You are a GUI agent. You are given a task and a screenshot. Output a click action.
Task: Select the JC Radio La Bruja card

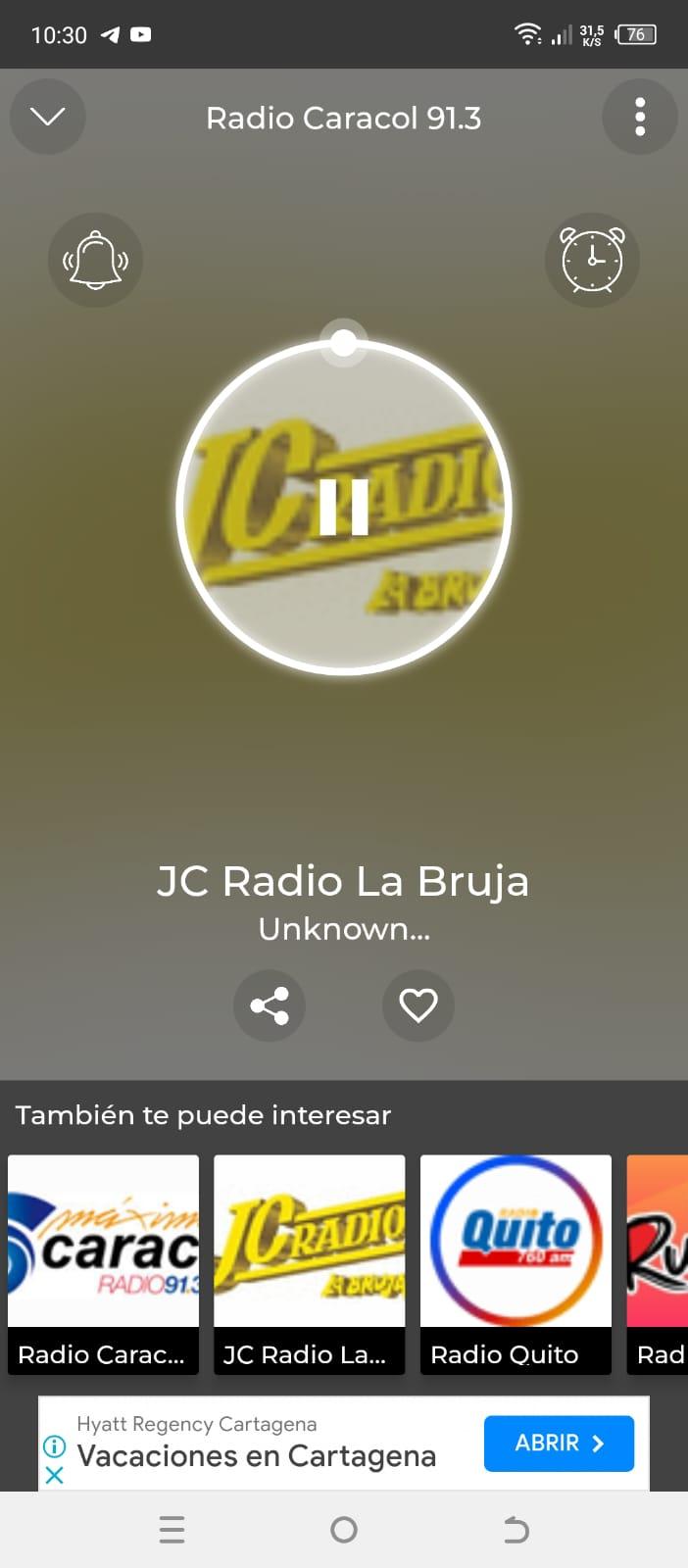click(x=310, y=1264)
